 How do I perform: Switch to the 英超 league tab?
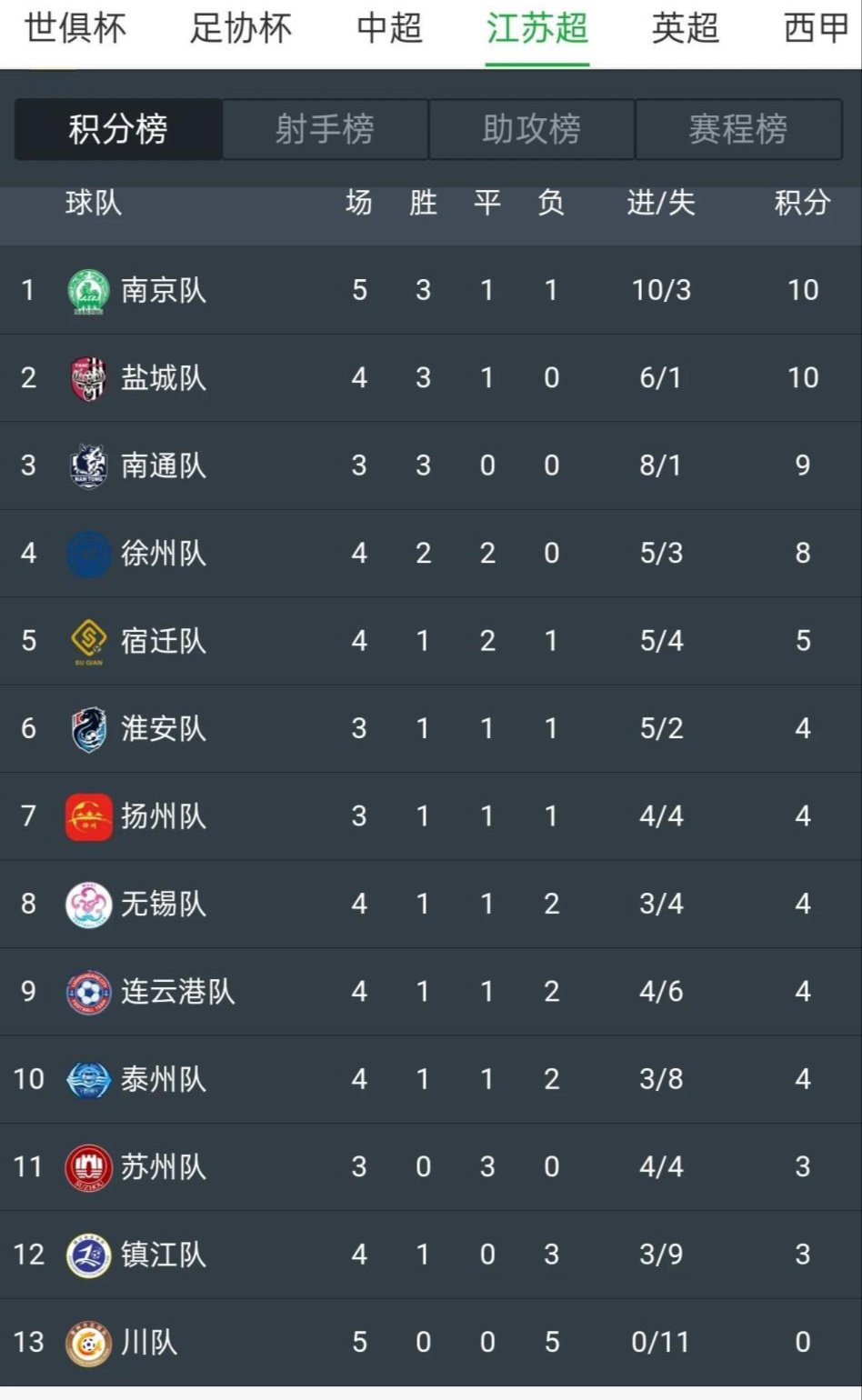(x=686, y=27)
